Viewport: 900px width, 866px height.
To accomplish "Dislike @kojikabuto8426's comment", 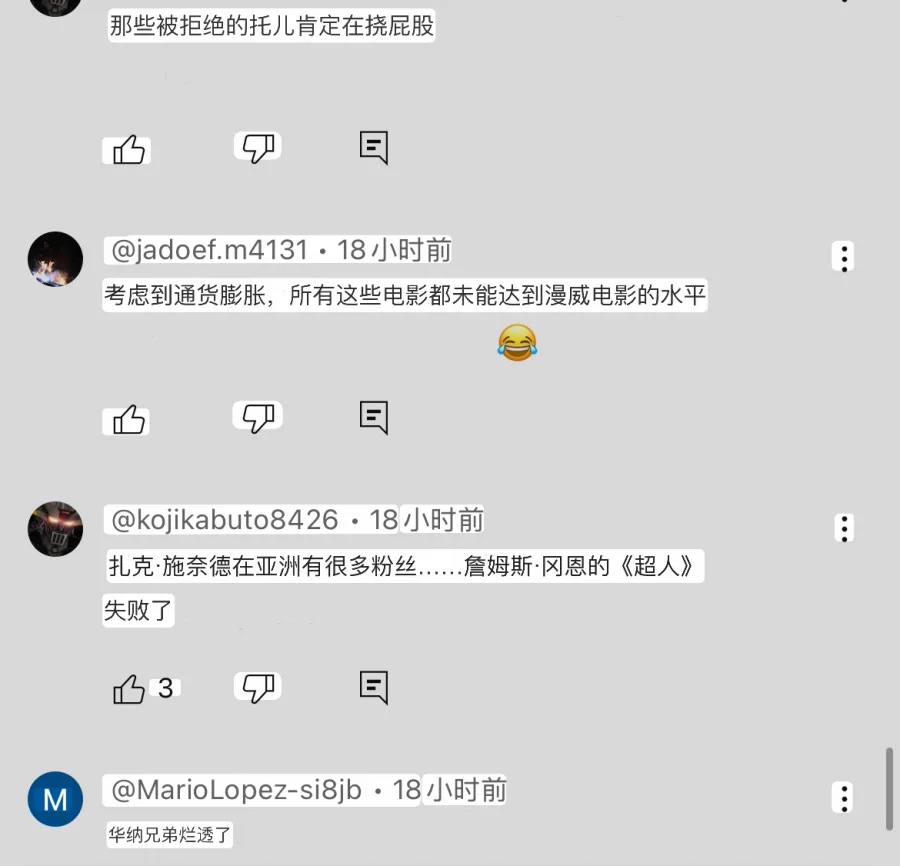I will (x=258, y=688).
